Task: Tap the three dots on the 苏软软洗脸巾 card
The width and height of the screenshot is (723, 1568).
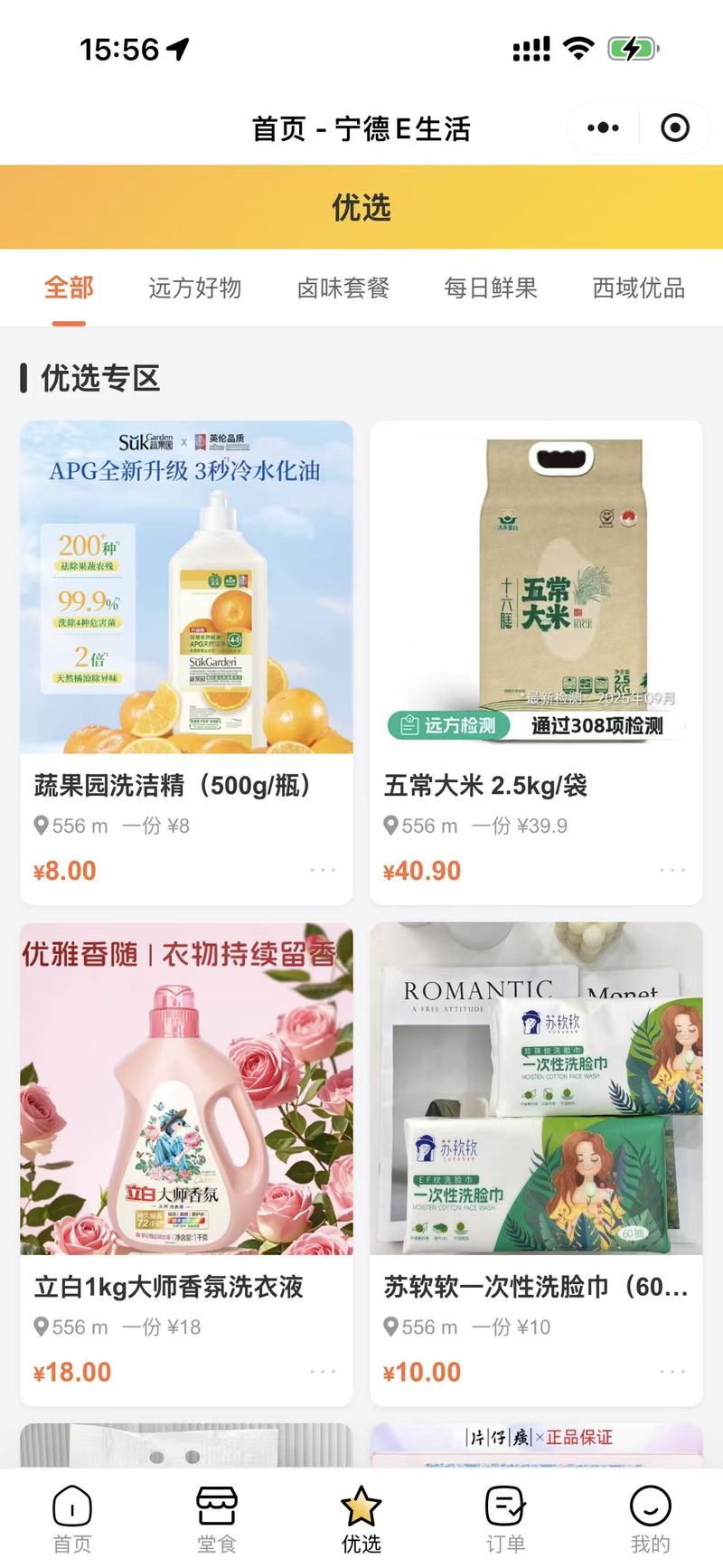Action: click(672, 1372)
